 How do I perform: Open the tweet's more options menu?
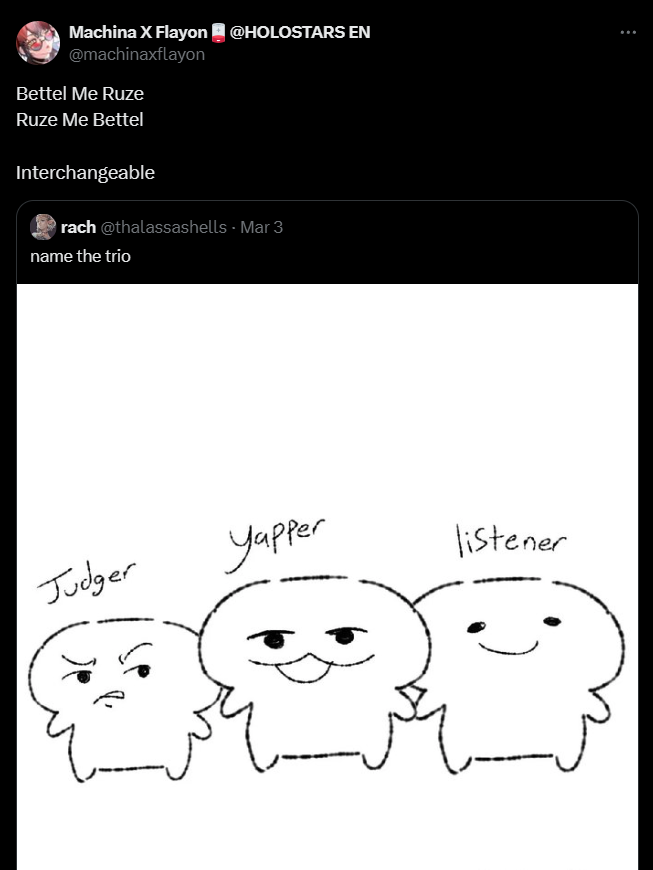click(628, 32)
